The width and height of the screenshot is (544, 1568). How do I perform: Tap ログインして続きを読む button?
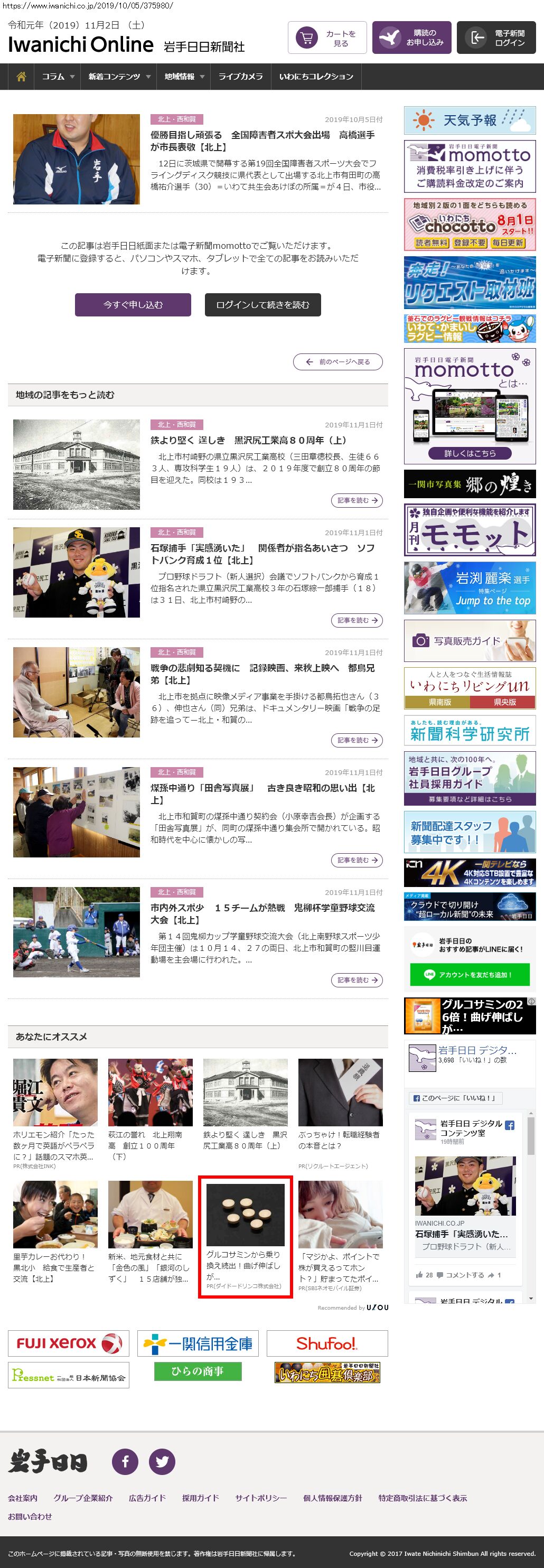tap(262, 305)
